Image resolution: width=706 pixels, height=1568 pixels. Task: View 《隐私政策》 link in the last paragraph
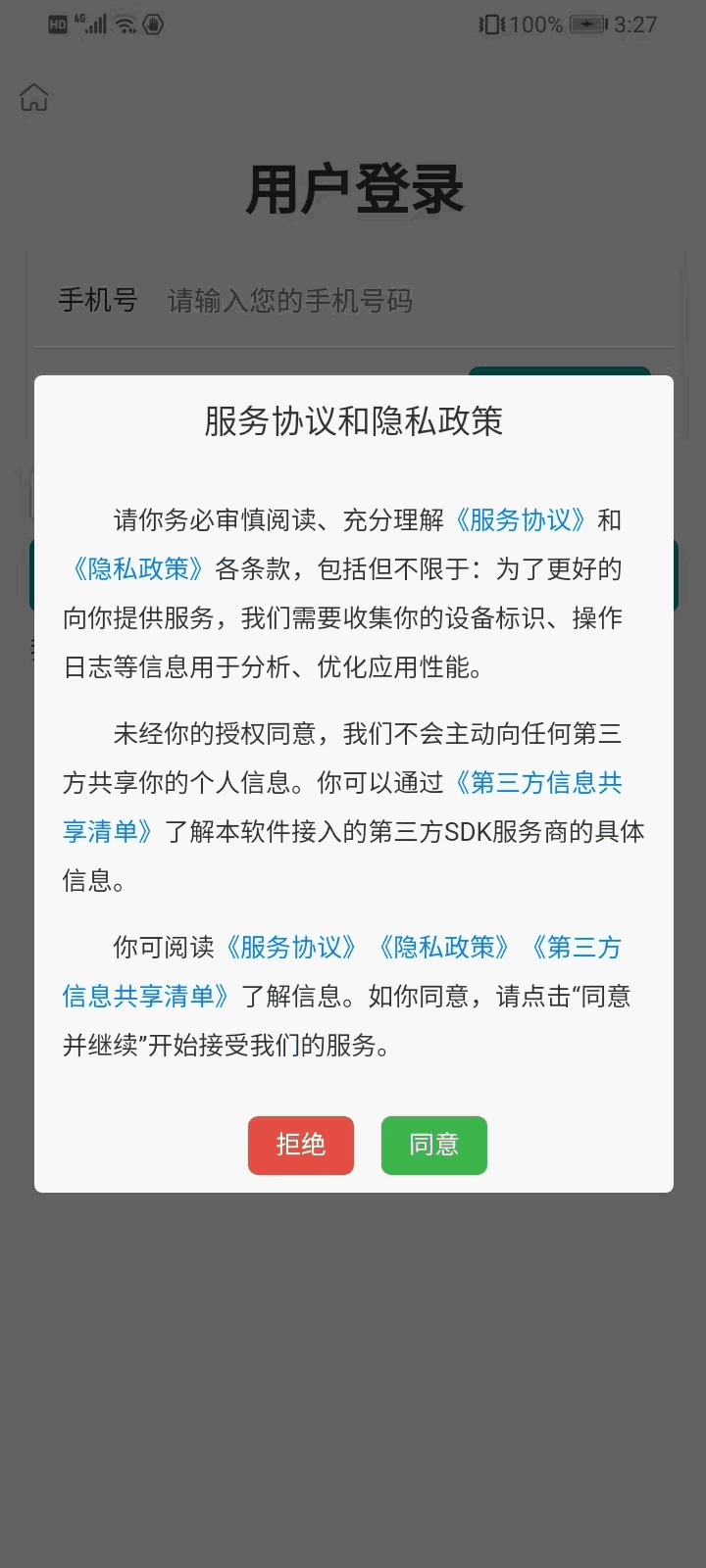pos(444,947)
